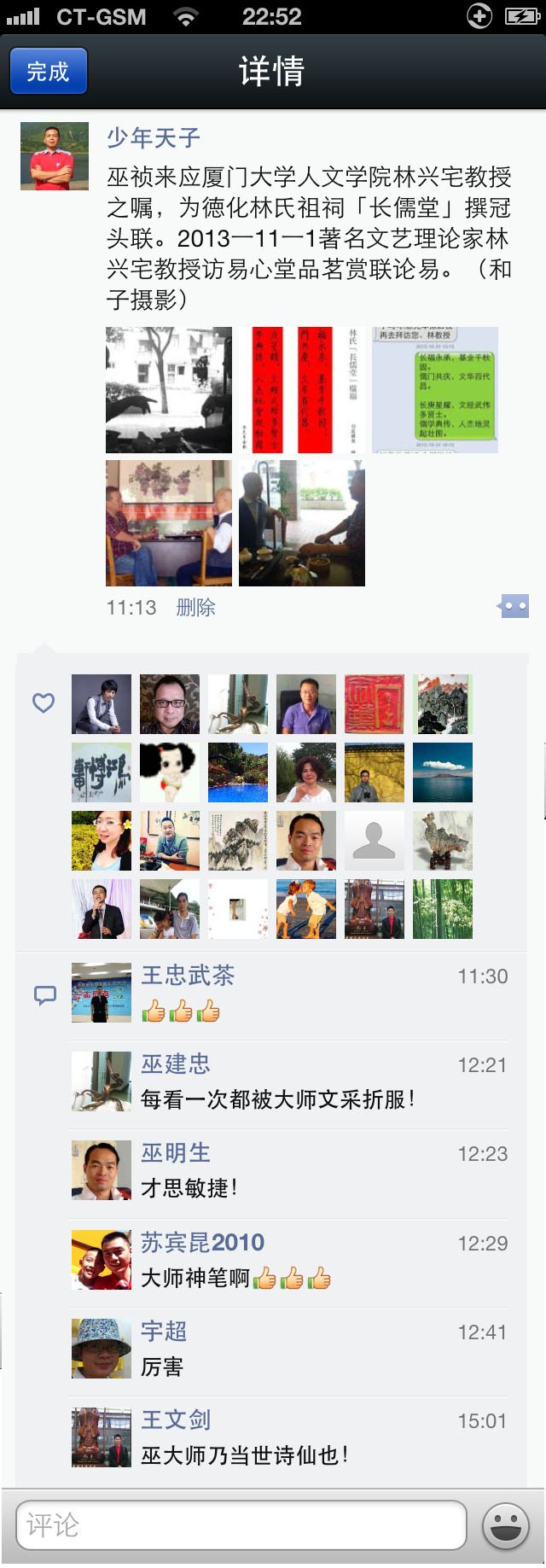Viewport: 546px width, 1568px height.
Task: View the green chat screenshot image
Action: pos(435,390)
